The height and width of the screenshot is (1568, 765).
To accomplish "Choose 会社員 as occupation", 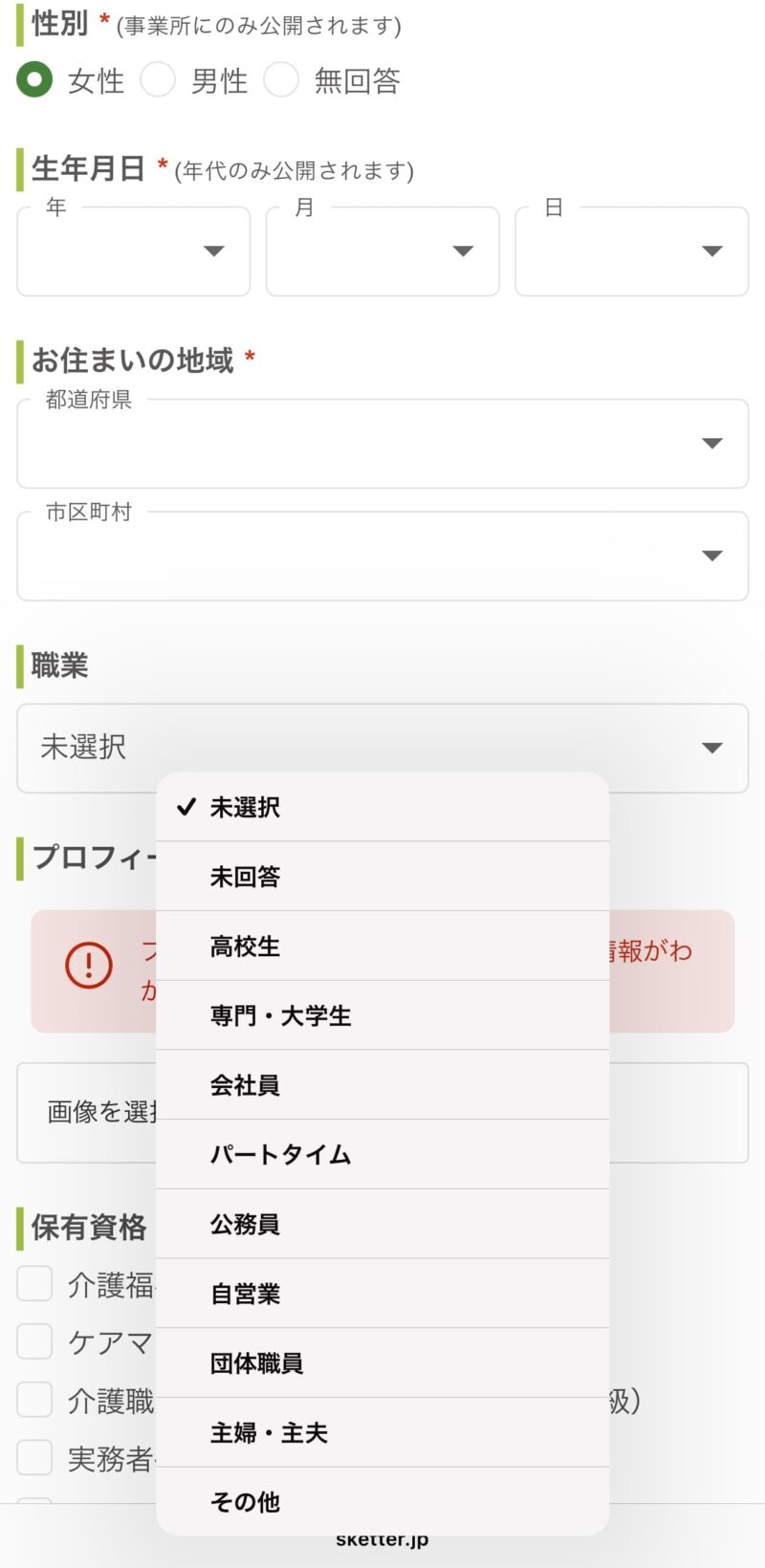I will pos(382,1085).
